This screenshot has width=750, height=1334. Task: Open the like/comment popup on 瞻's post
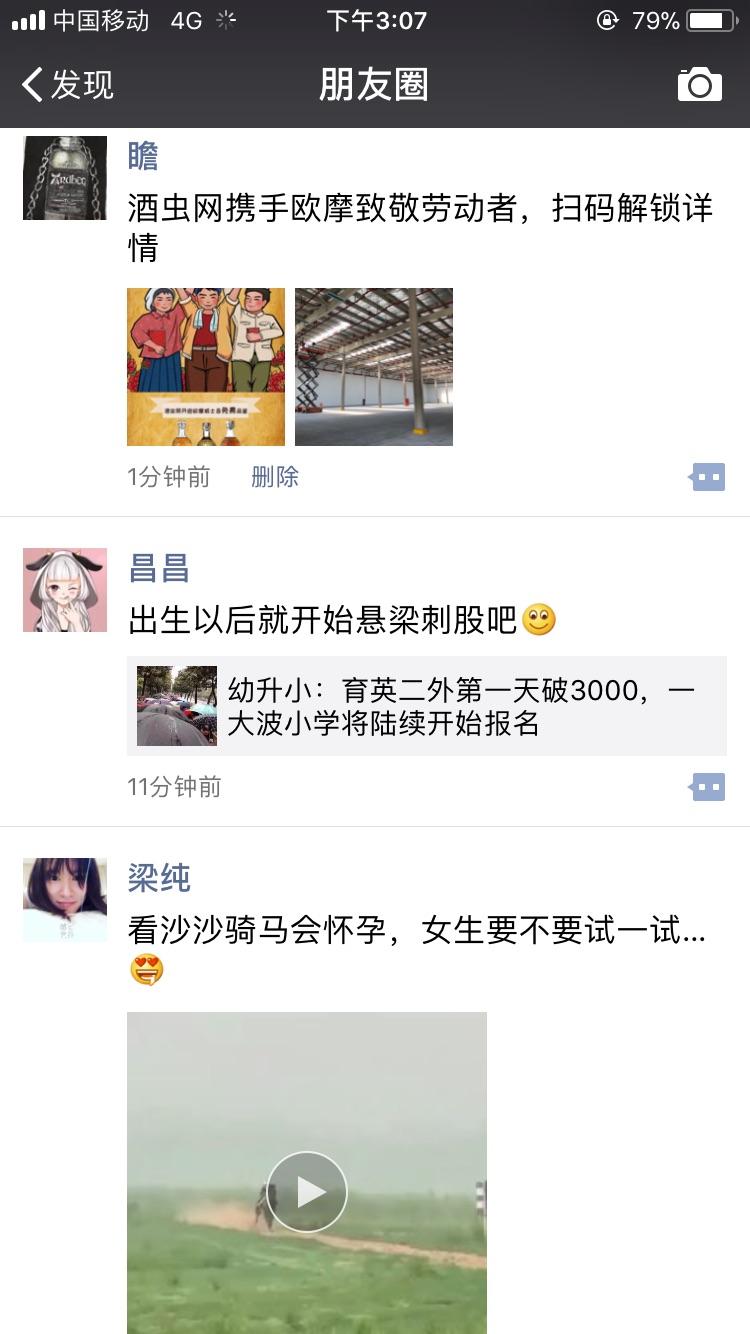(707, 477)
